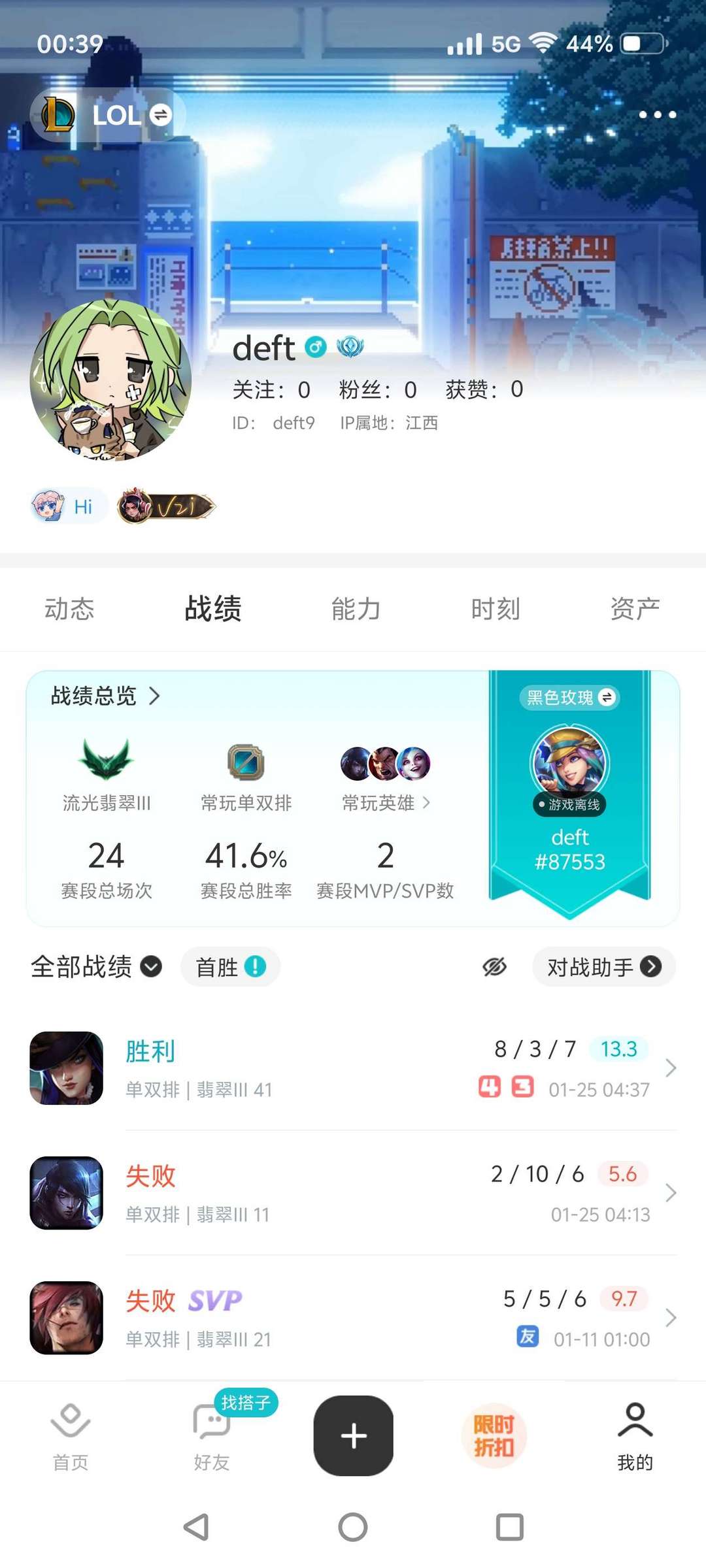This screenshot has width=706, height=1568.
Task: Toggle match record visibility eye icon
Action: (494, 967)
